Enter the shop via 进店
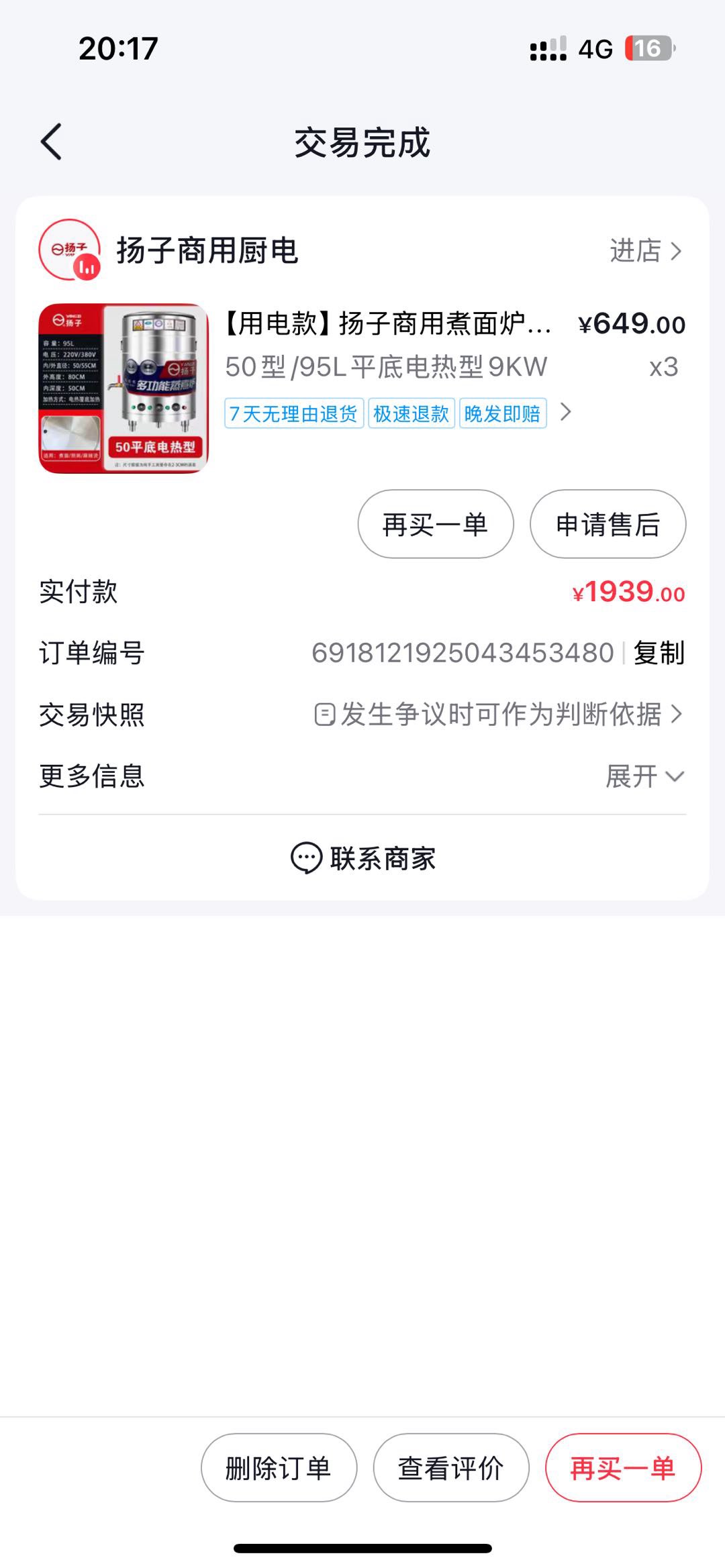The image size is (725, 1568). (x=644, y=251)
